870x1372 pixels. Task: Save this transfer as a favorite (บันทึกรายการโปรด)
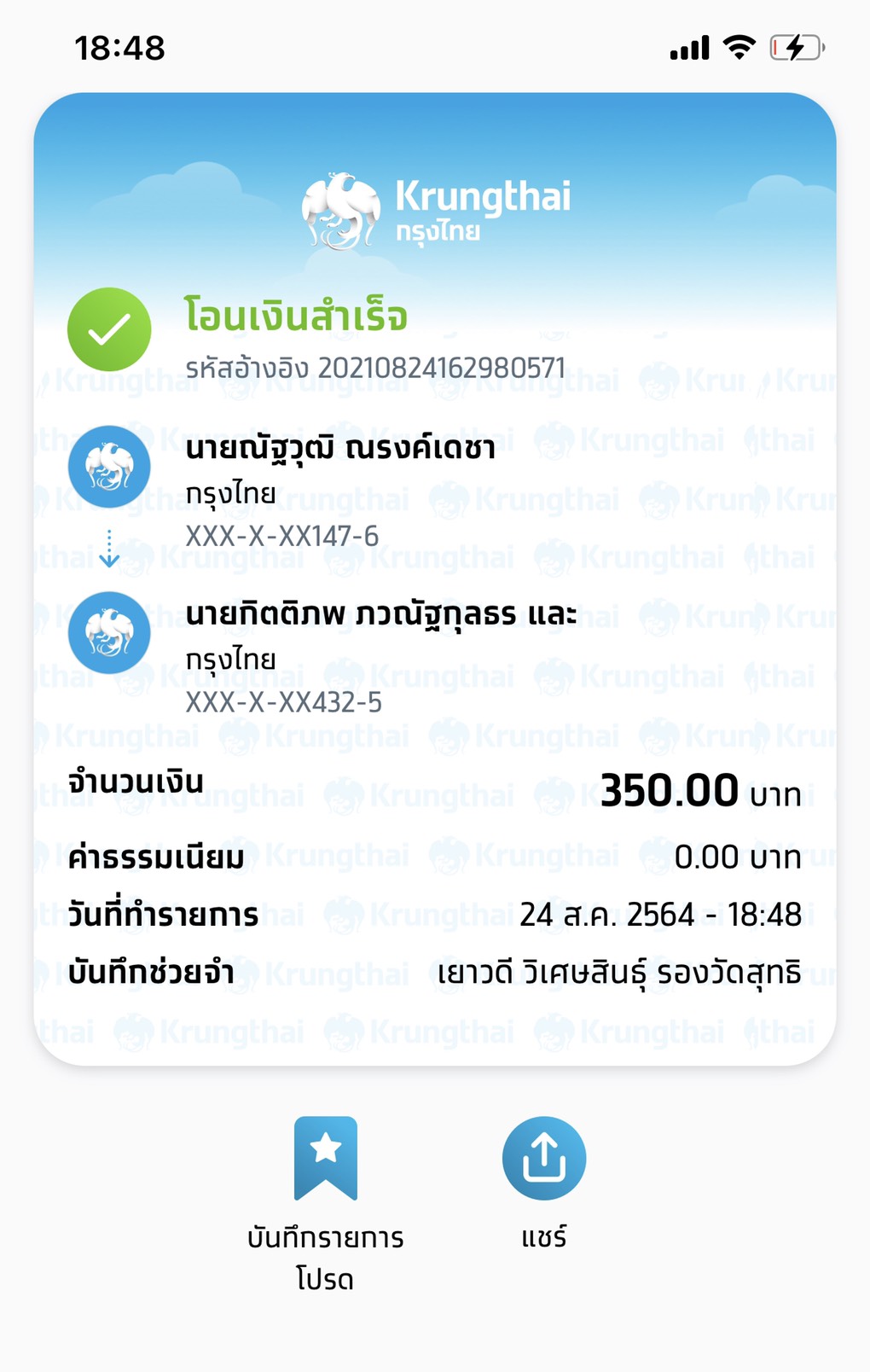325,1159
